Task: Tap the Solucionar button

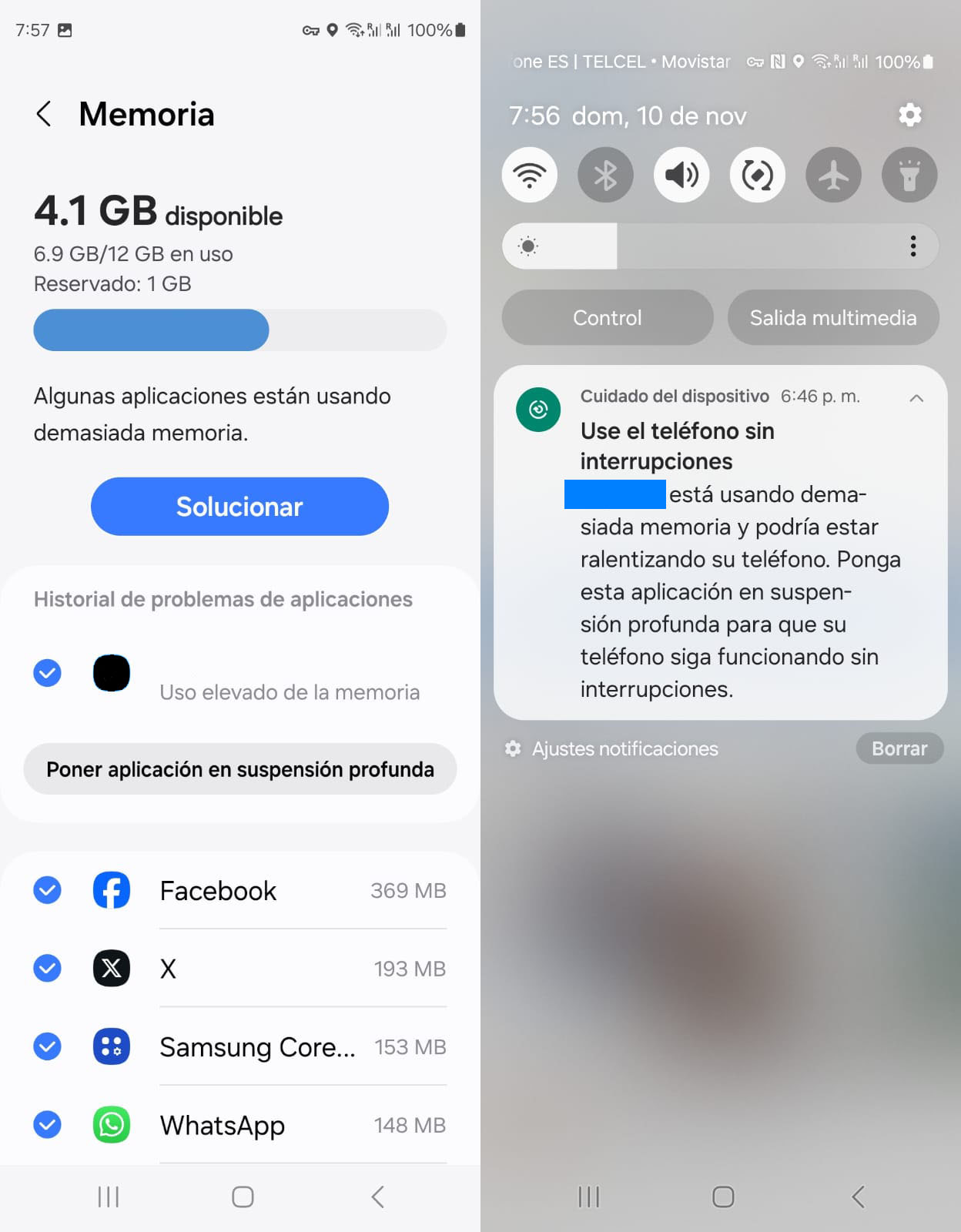Action: pyautogui.click(x=239, y=507)
